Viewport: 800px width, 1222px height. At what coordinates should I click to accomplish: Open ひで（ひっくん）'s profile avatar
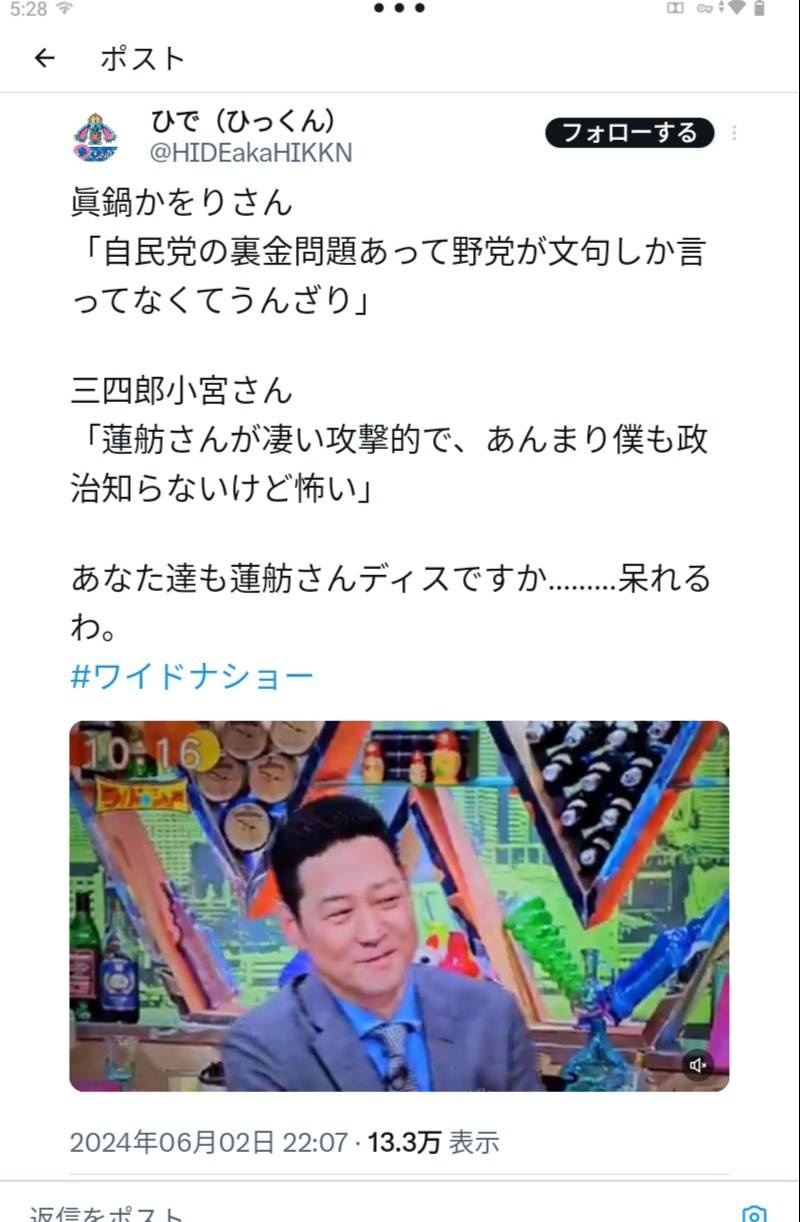click(96, 138)
